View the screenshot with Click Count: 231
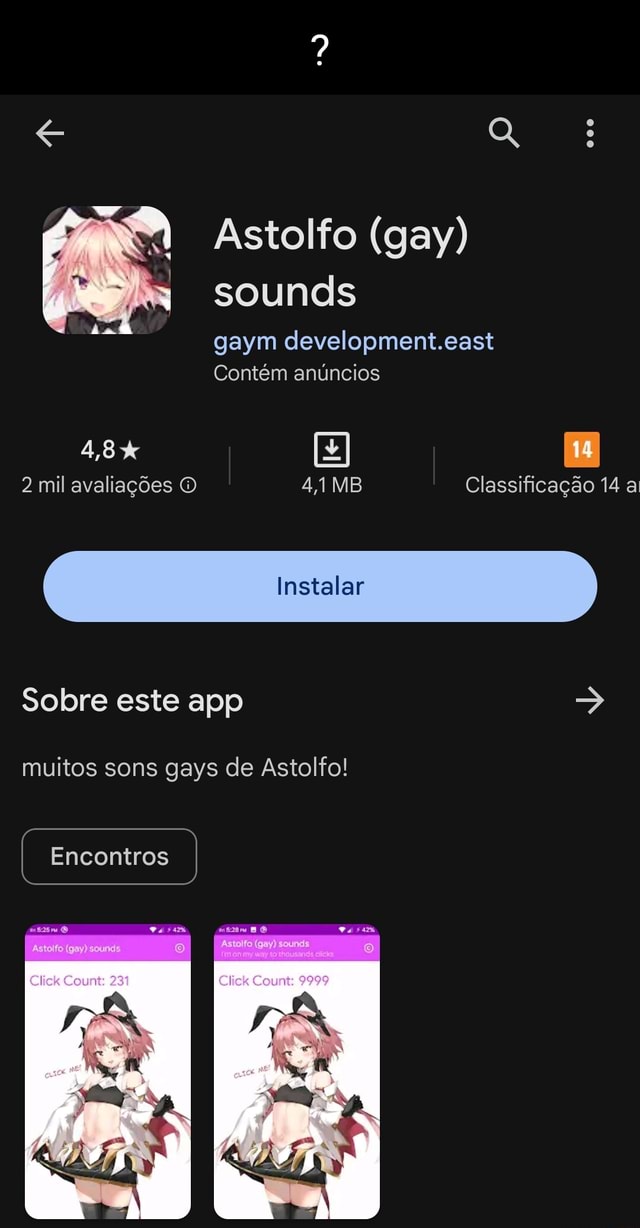Viewport: 640px width, 1228px height. point(108,1072)
